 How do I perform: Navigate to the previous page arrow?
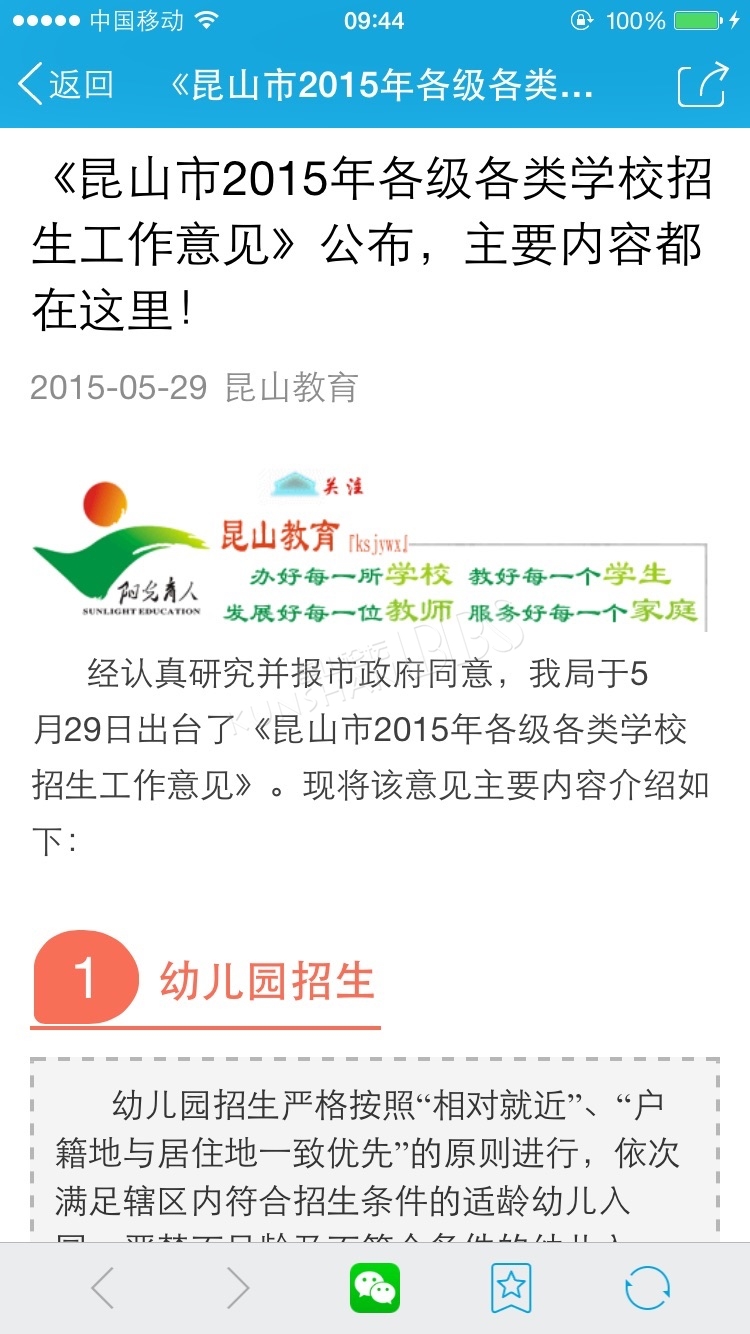[103, 1288]
